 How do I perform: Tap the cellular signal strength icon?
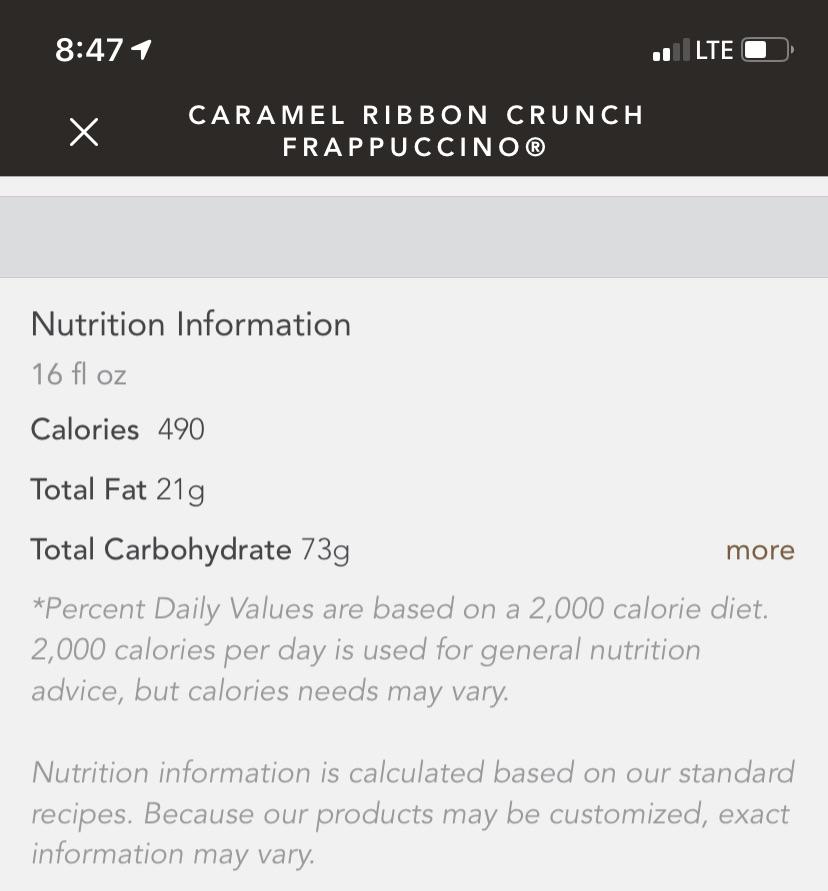click(x=667, y=48)
